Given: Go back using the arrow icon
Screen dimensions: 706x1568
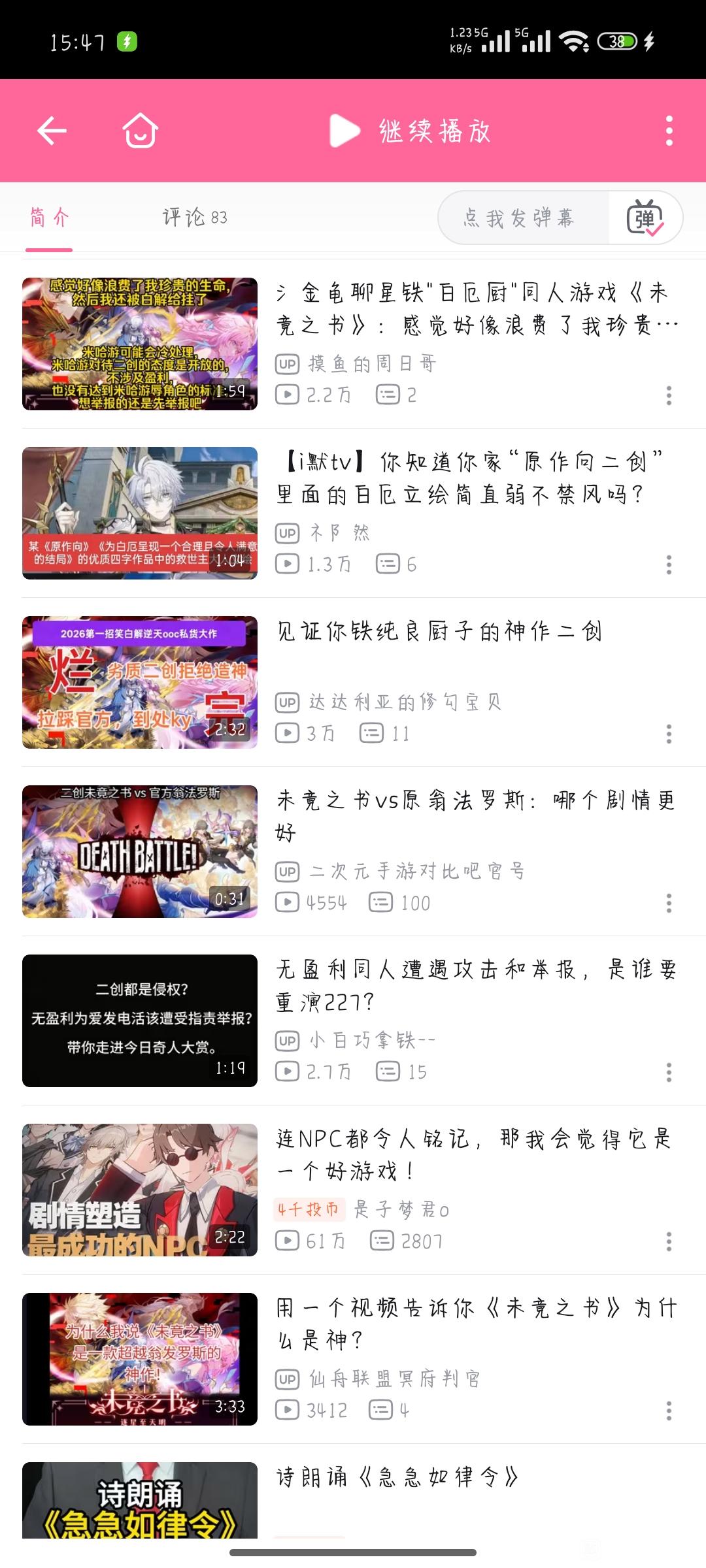Looking at the screenshot, I should point(52,131).
